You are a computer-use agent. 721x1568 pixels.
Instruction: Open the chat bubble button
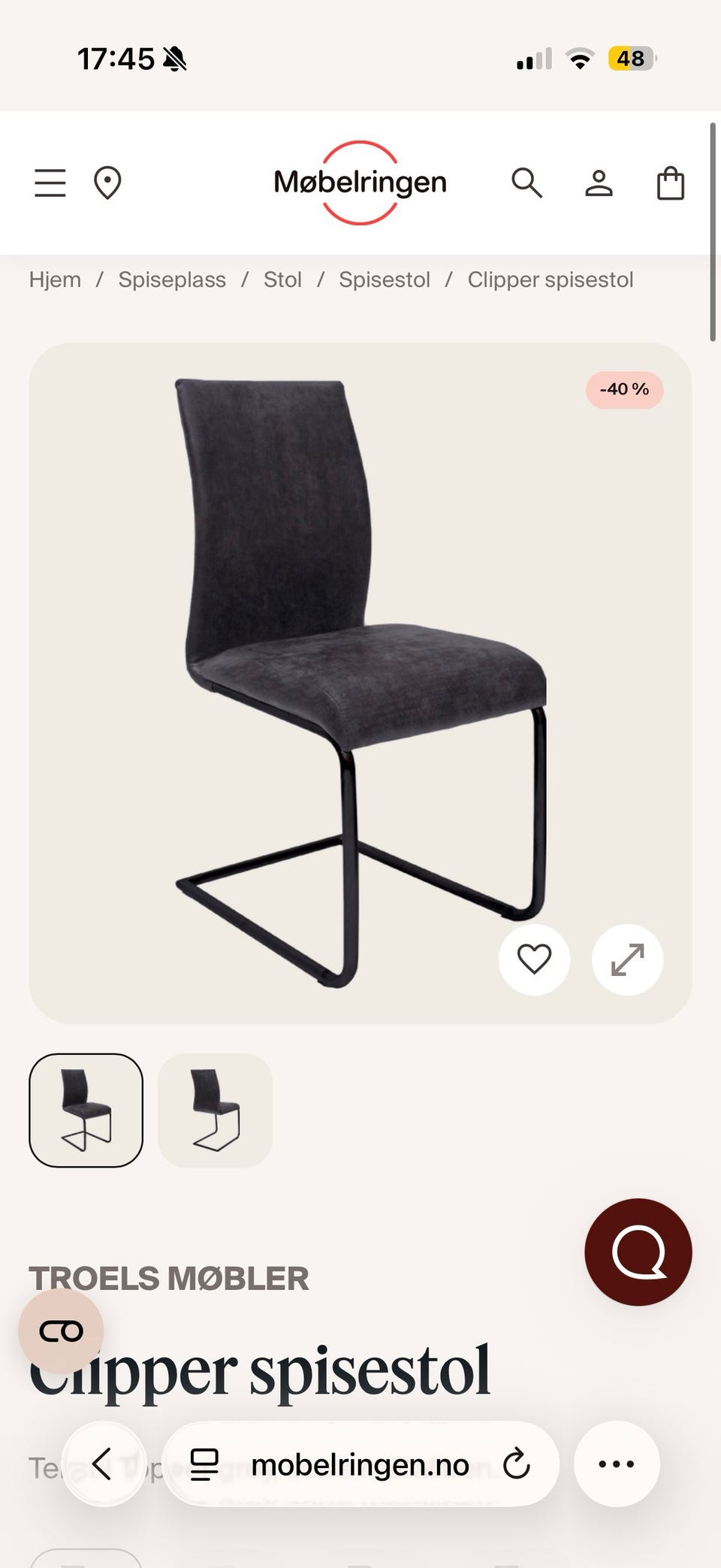tap(638, 1252)
